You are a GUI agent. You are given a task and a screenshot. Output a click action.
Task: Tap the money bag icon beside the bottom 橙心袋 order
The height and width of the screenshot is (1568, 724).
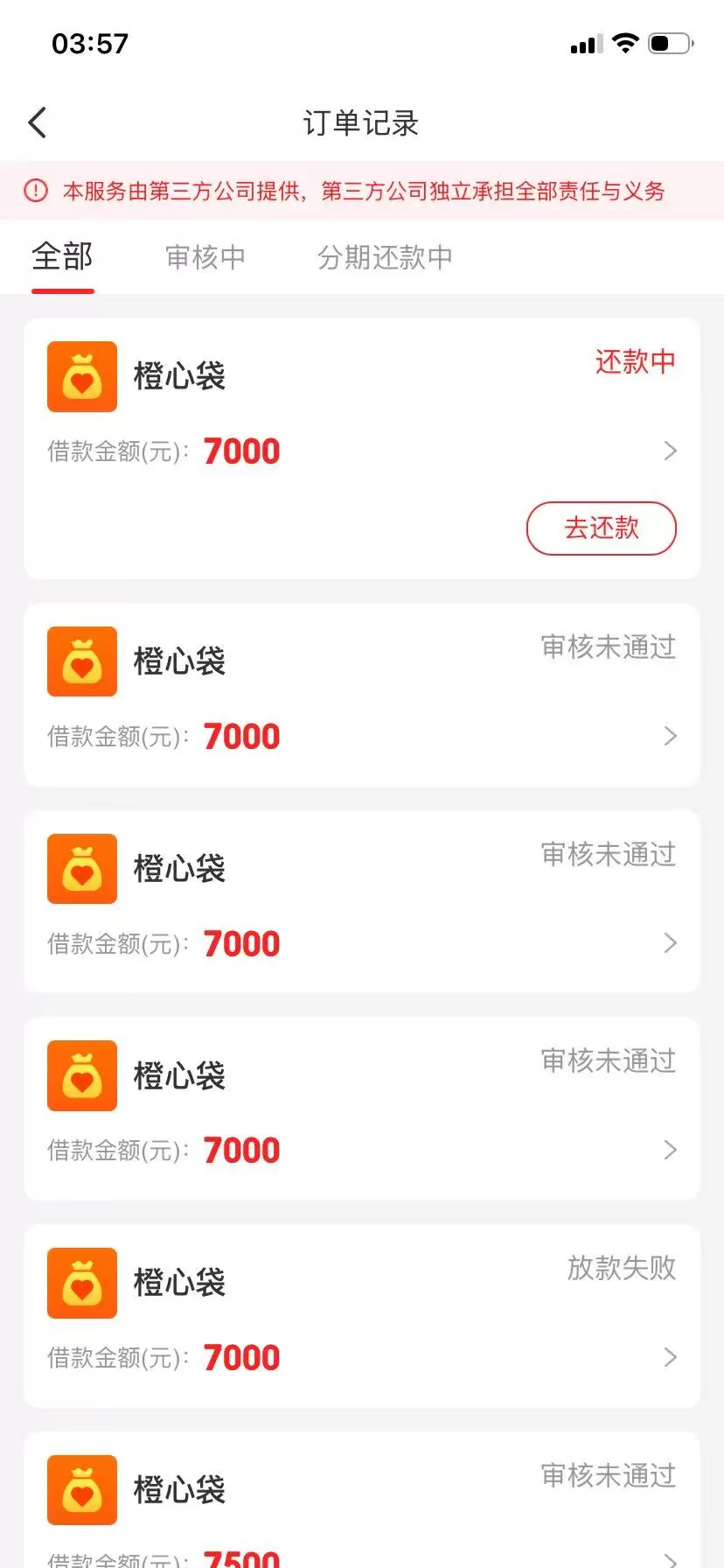[x=81, y=1488]
